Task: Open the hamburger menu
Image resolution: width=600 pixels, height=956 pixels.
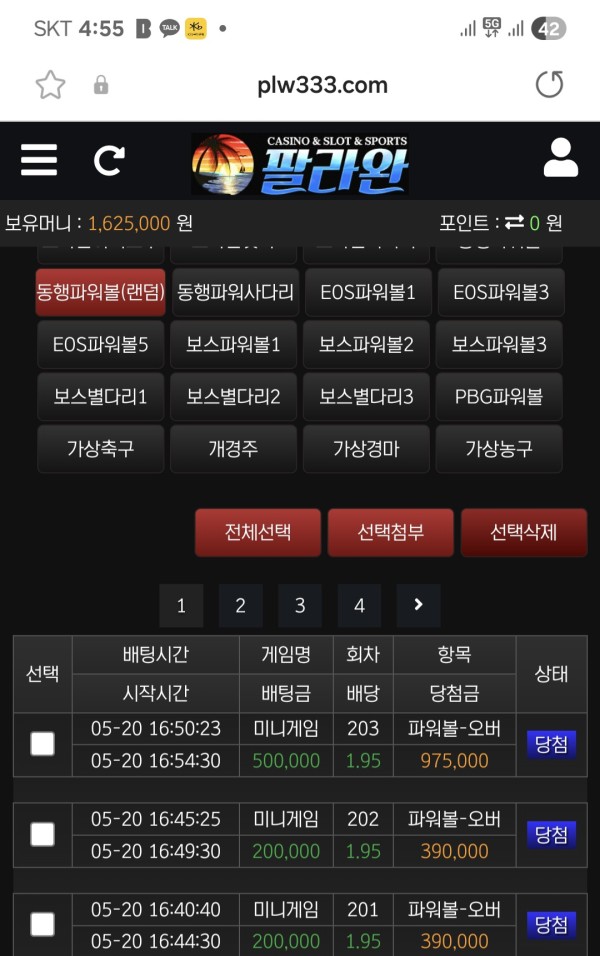Action: coord(39,160)
